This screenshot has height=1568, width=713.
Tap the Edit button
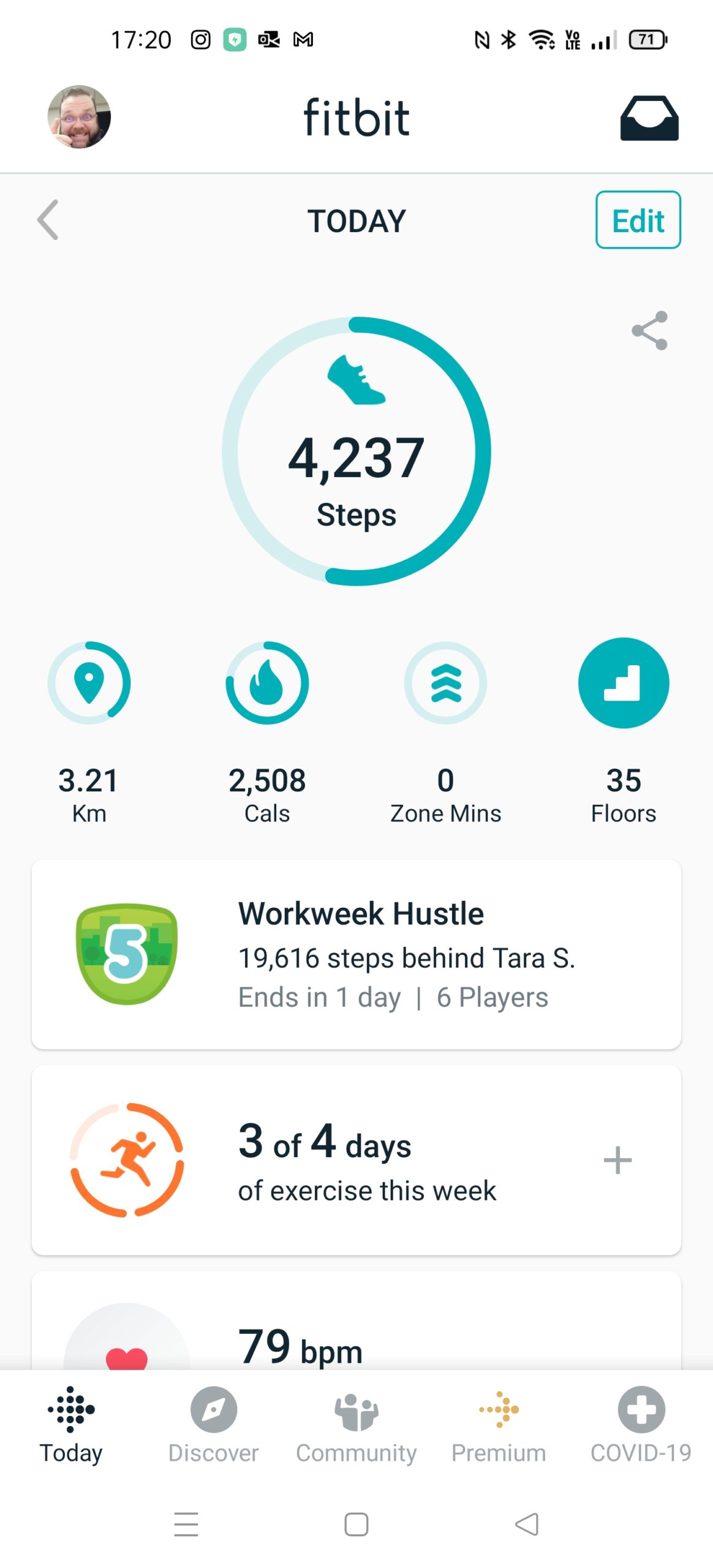[x=638, y=220]
